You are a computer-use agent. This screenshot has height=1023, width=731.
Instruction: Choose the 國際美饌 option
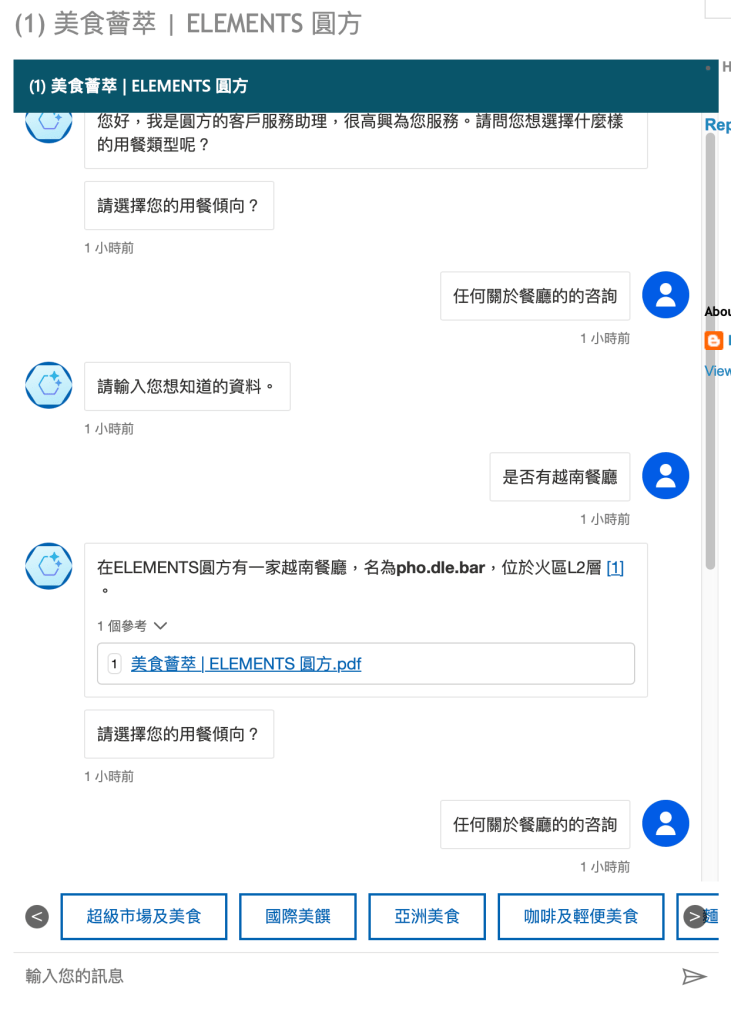point(298,916)
